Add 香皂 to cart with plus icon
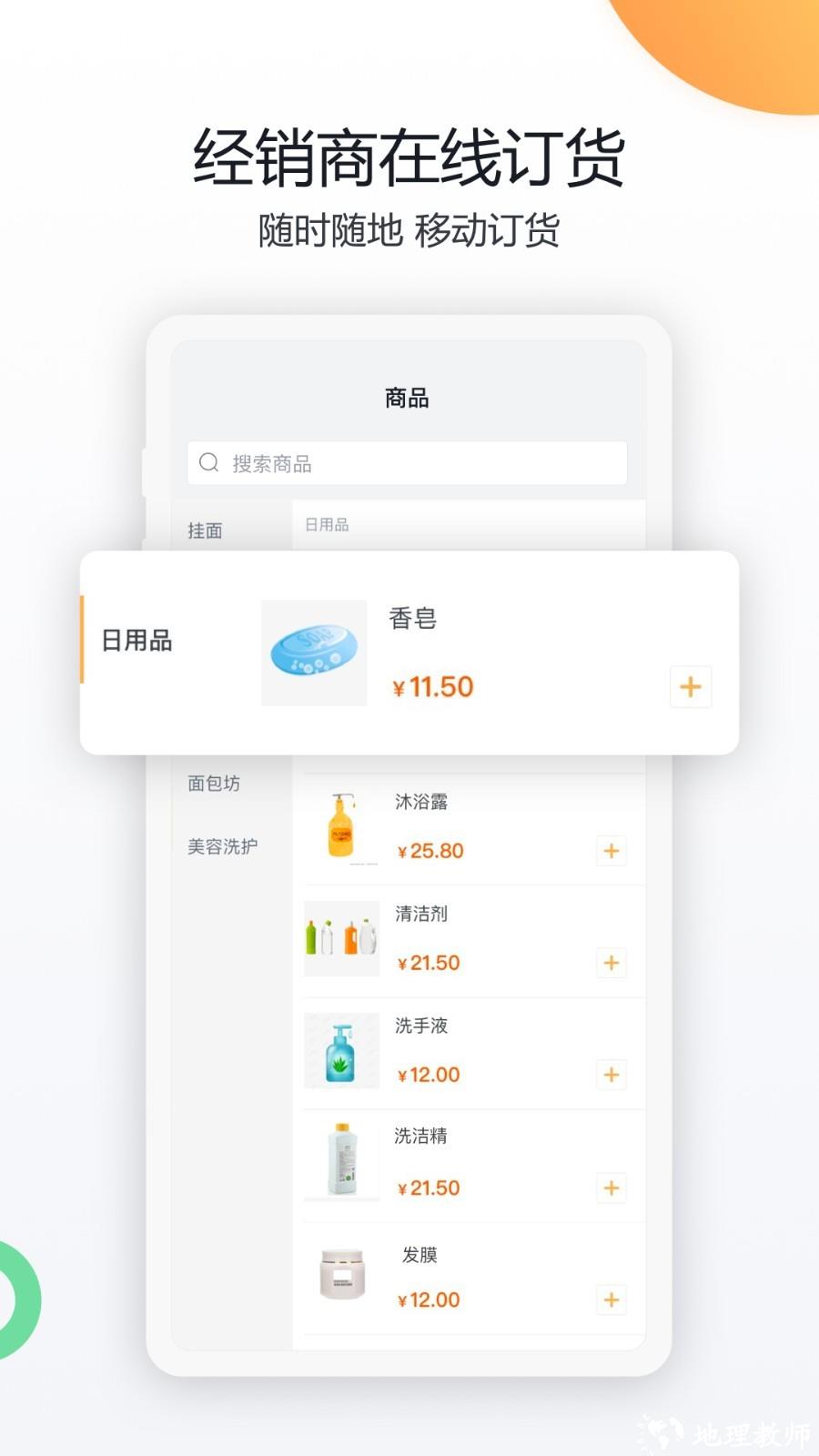The width and height of the screenshot is (819, 1456). pyautogui.click(x=690, y=686)
